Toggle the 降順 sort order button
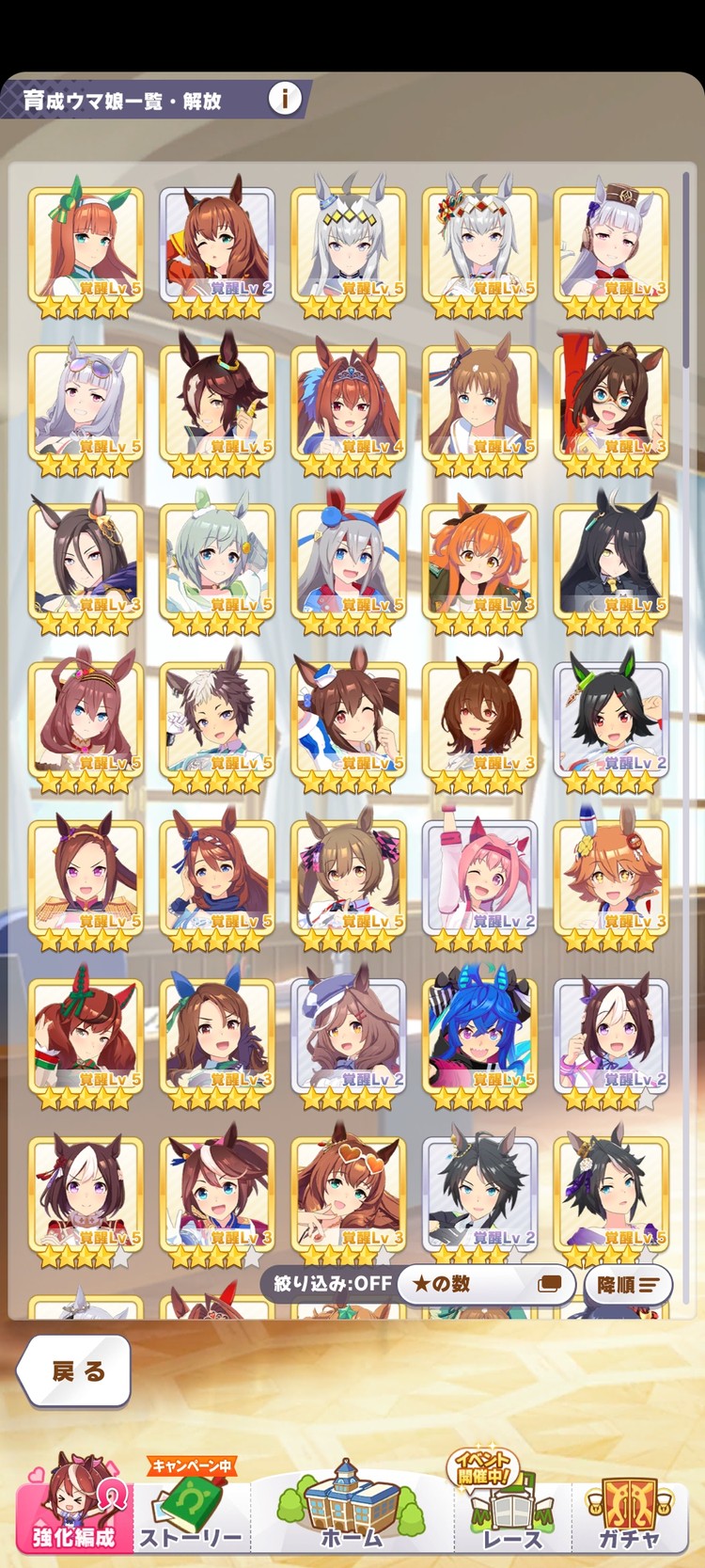This screenshot has width=705, height=1568. (x=627, y=1284)
